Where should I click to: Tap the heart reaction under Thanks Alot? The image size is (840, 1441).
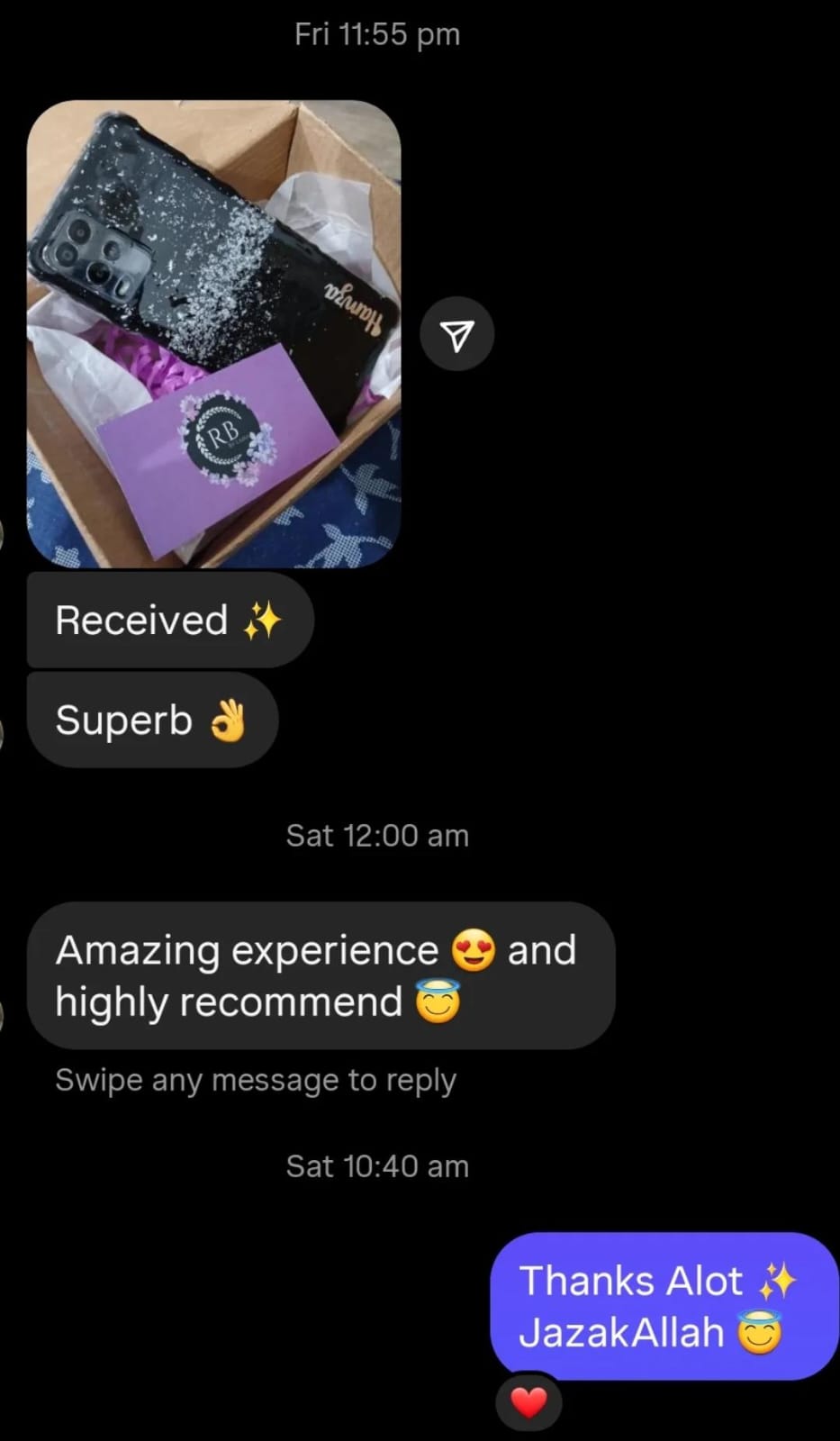(528, 1401)
